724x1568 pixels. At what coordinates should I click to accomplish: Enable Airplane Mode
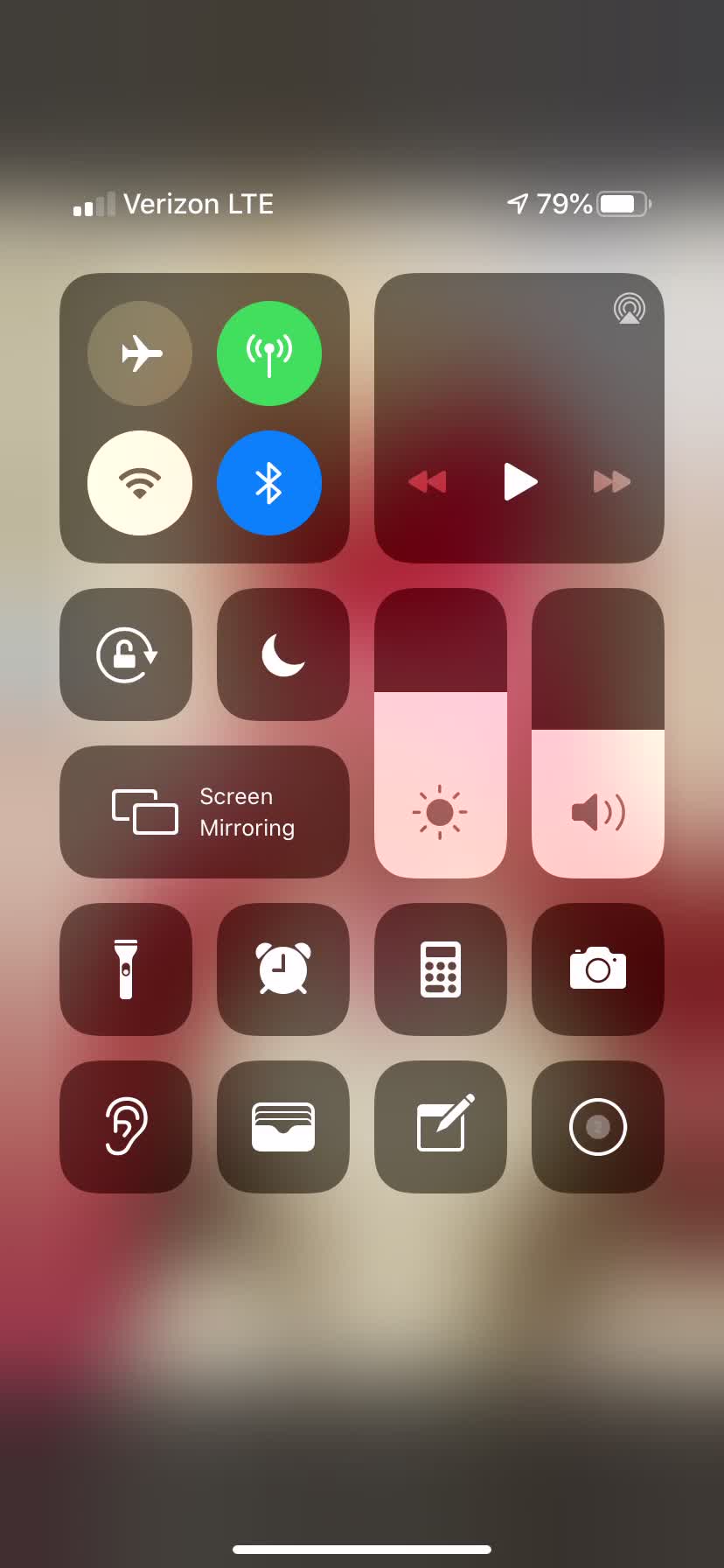click(140, 353)
